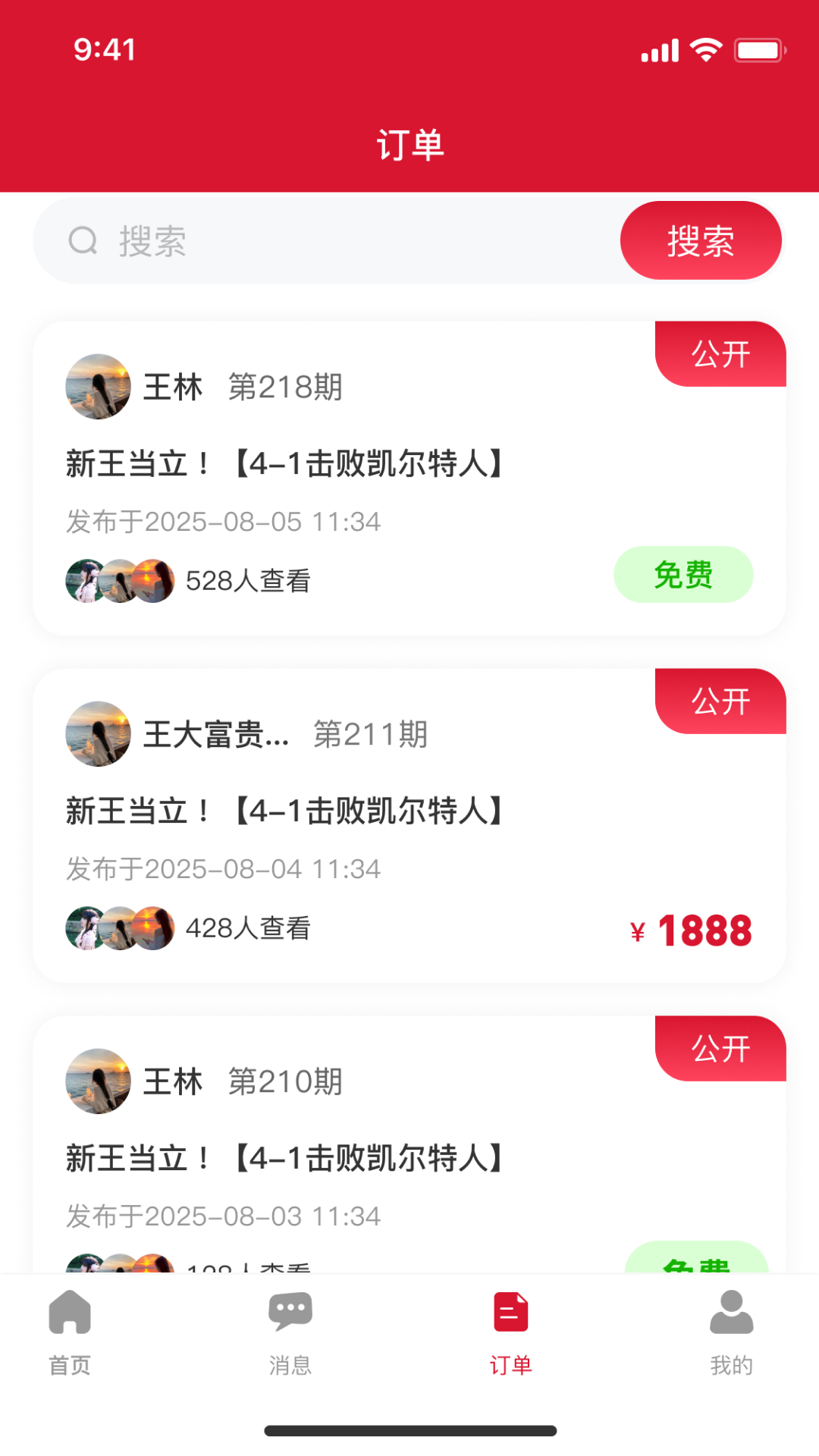Tap the 免费 button on 第218期
819x1456 pixels.
pos(683,575)
